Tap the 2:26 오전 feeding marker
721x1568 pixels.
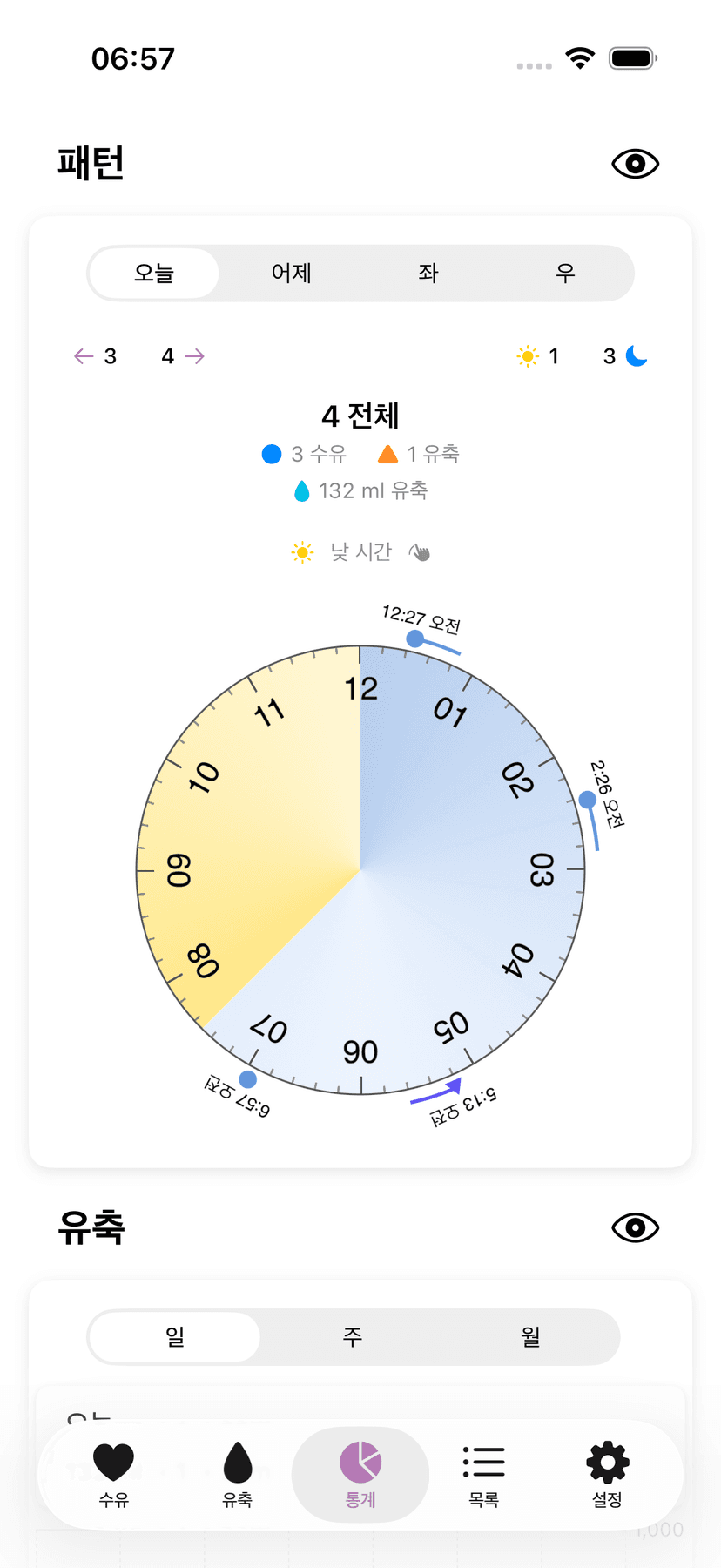[x=588, y=800]
